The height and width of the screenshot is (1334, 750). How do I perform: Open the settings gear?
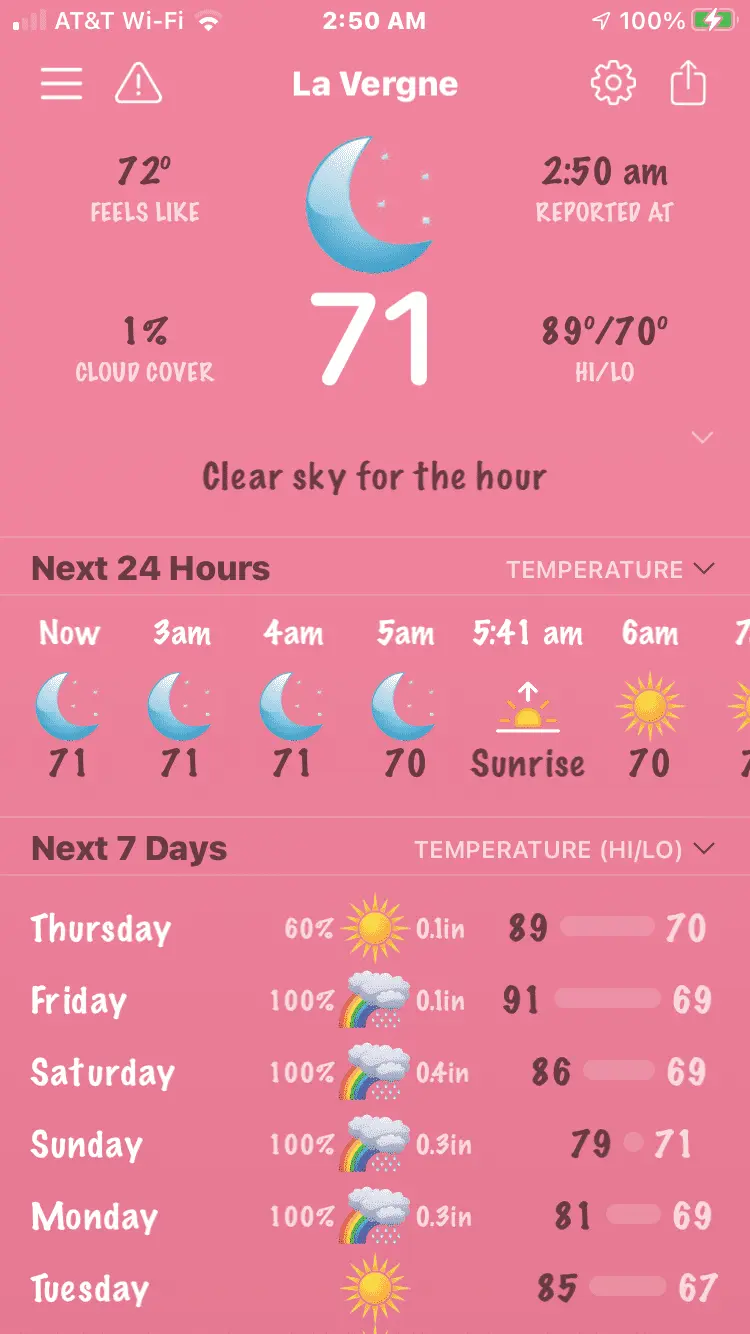613,84
